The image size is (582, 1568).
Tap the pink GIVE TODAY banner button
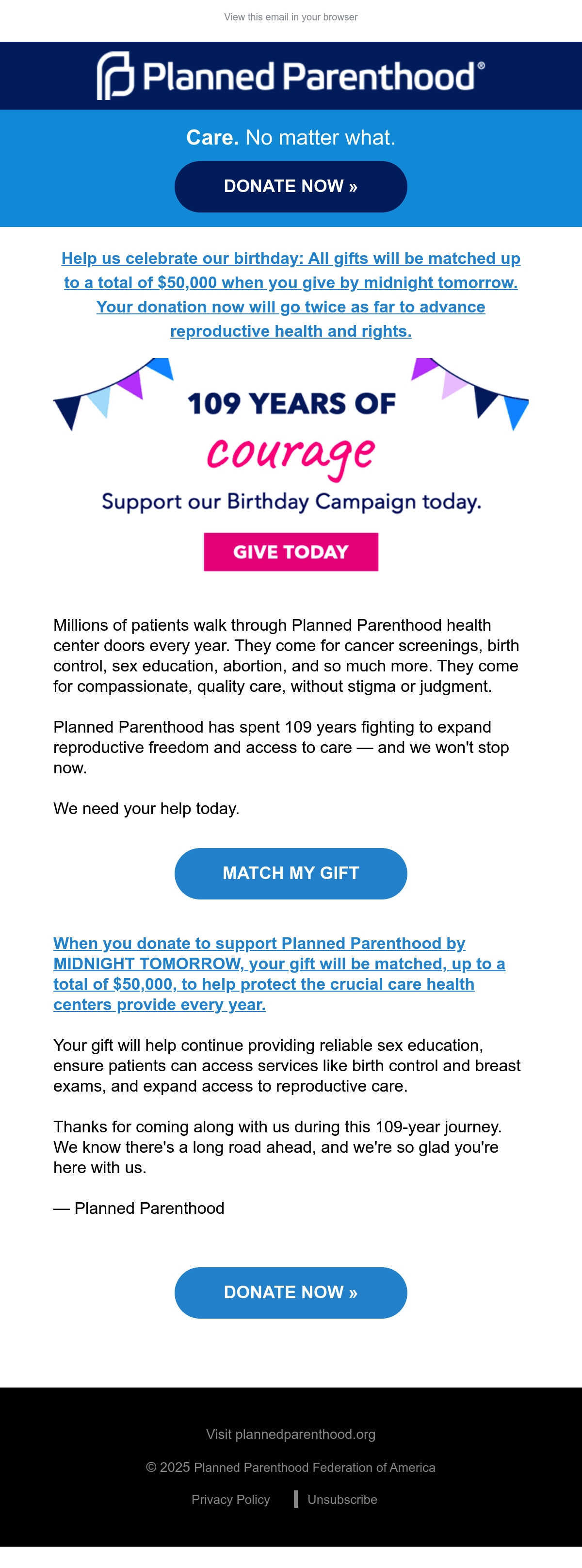[x=291, y=552]
